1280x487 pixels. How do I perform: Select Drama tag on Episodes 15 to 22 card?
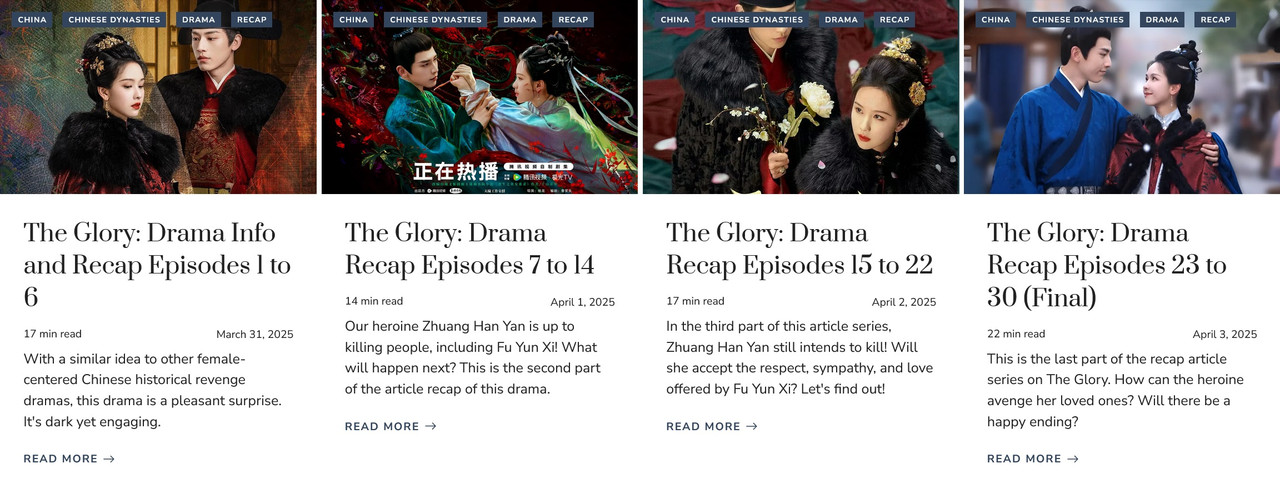click(x=841, y=20)
